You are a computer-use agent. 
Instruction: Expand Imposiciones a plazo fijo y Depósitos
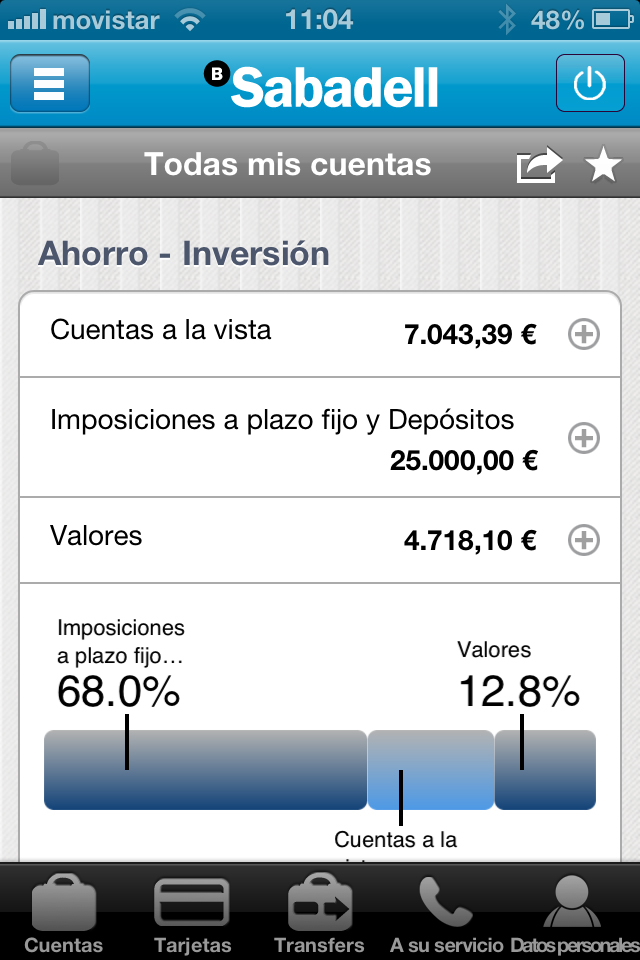point(583,437)
